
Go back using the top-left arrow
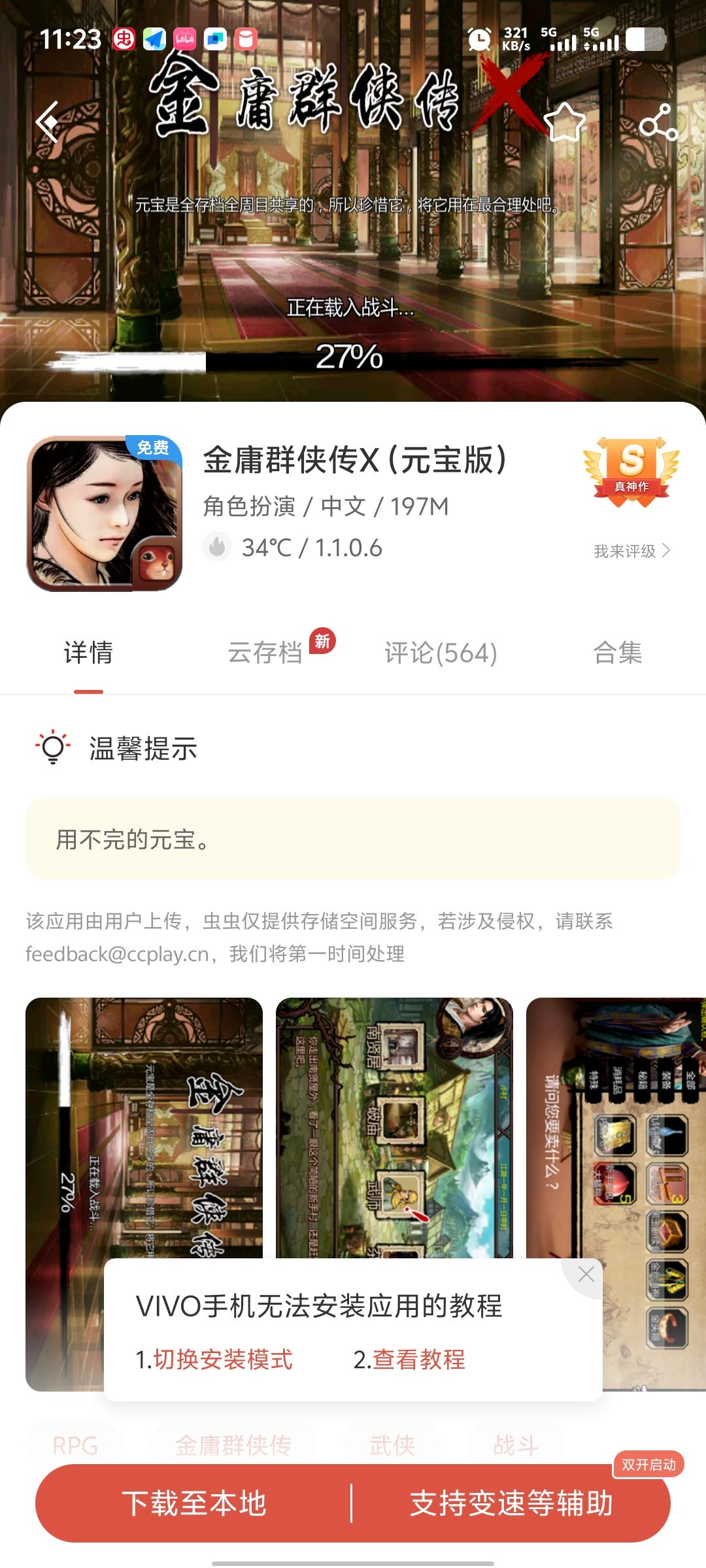(48, 122)
